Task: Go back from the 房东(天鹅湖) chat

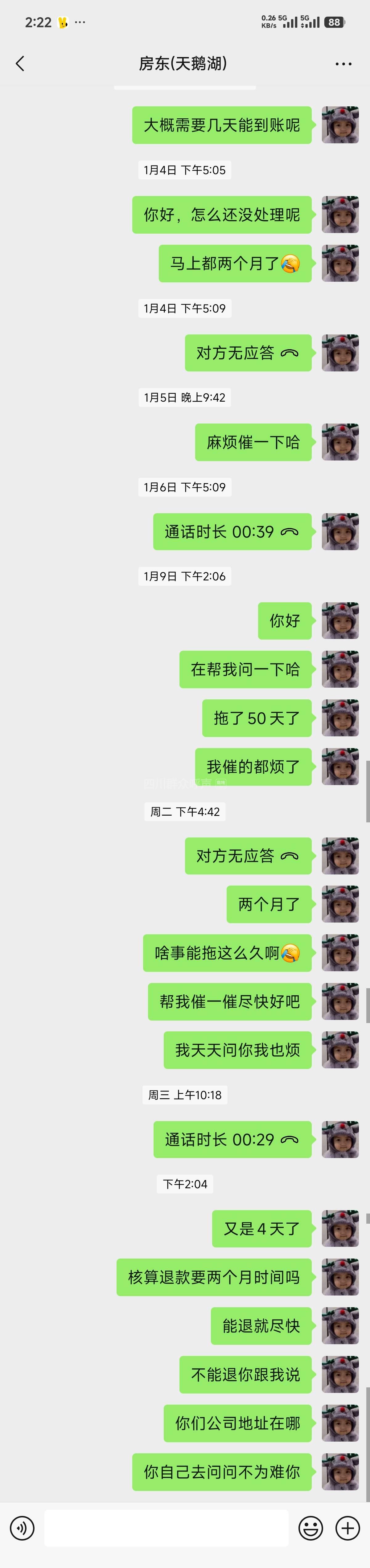Action: [20, 64]
